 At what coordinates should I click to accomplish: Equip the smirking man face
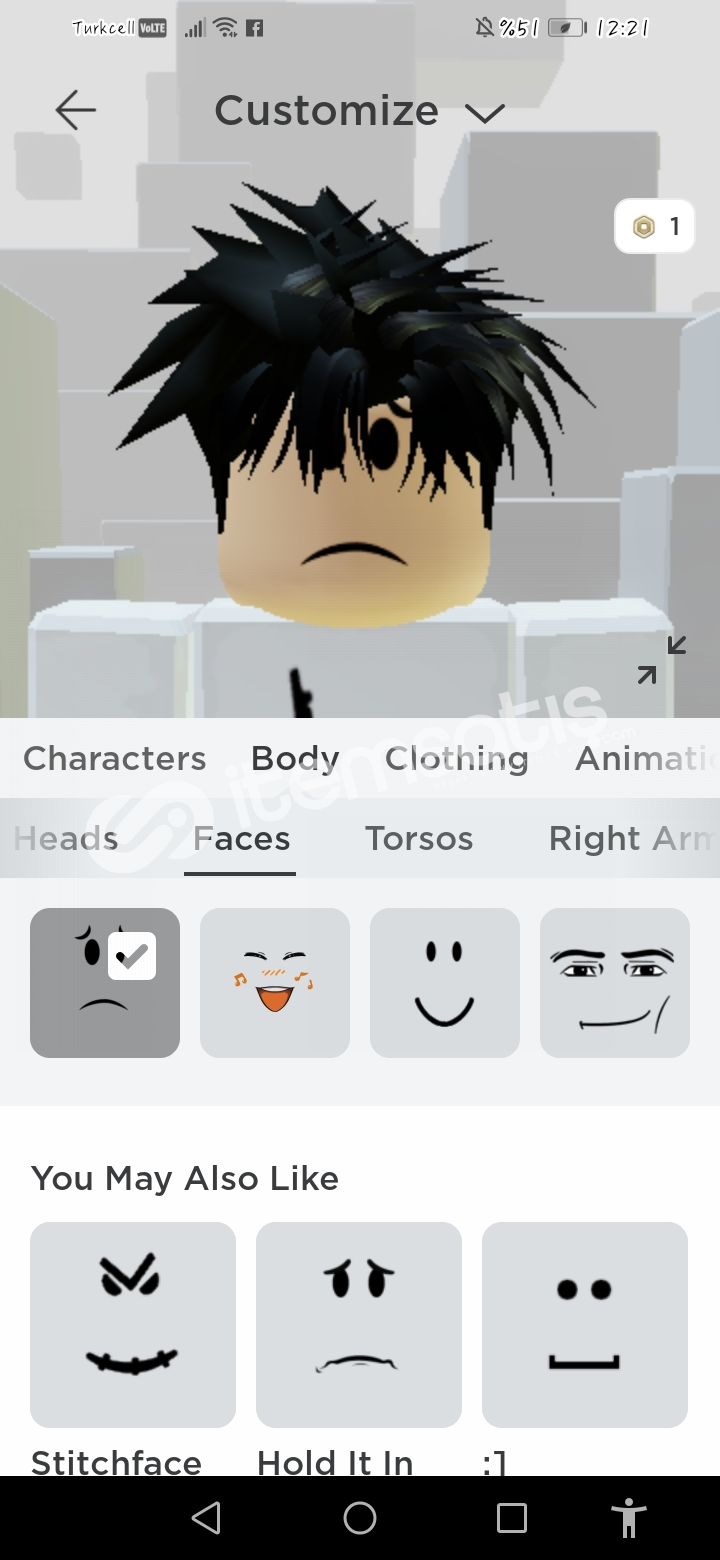point(615,983)
